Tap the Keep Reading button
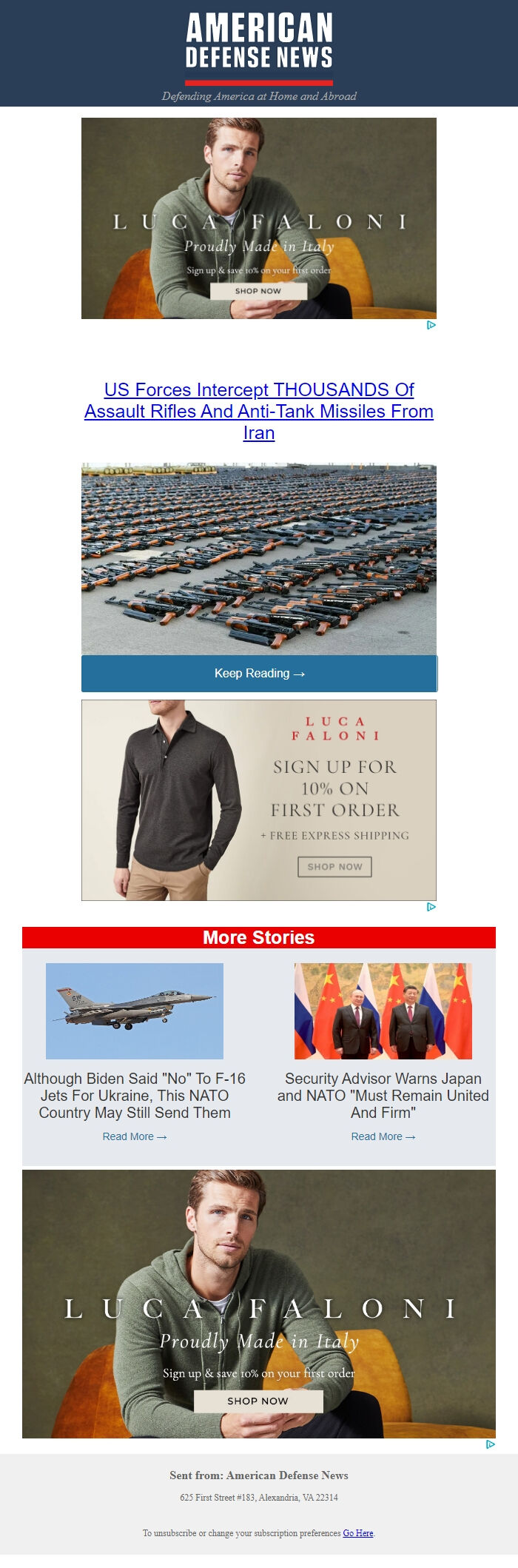Screen dimensions: 518x1568 point(259,673)
